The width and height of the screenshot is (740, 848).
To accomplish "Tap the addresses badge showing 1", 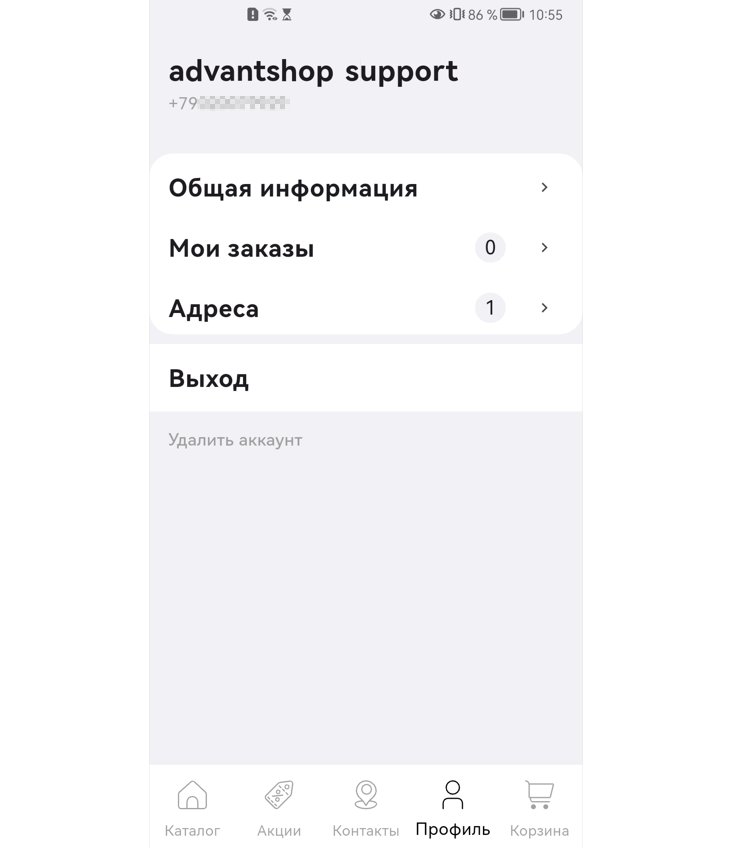I will point(489,308).
